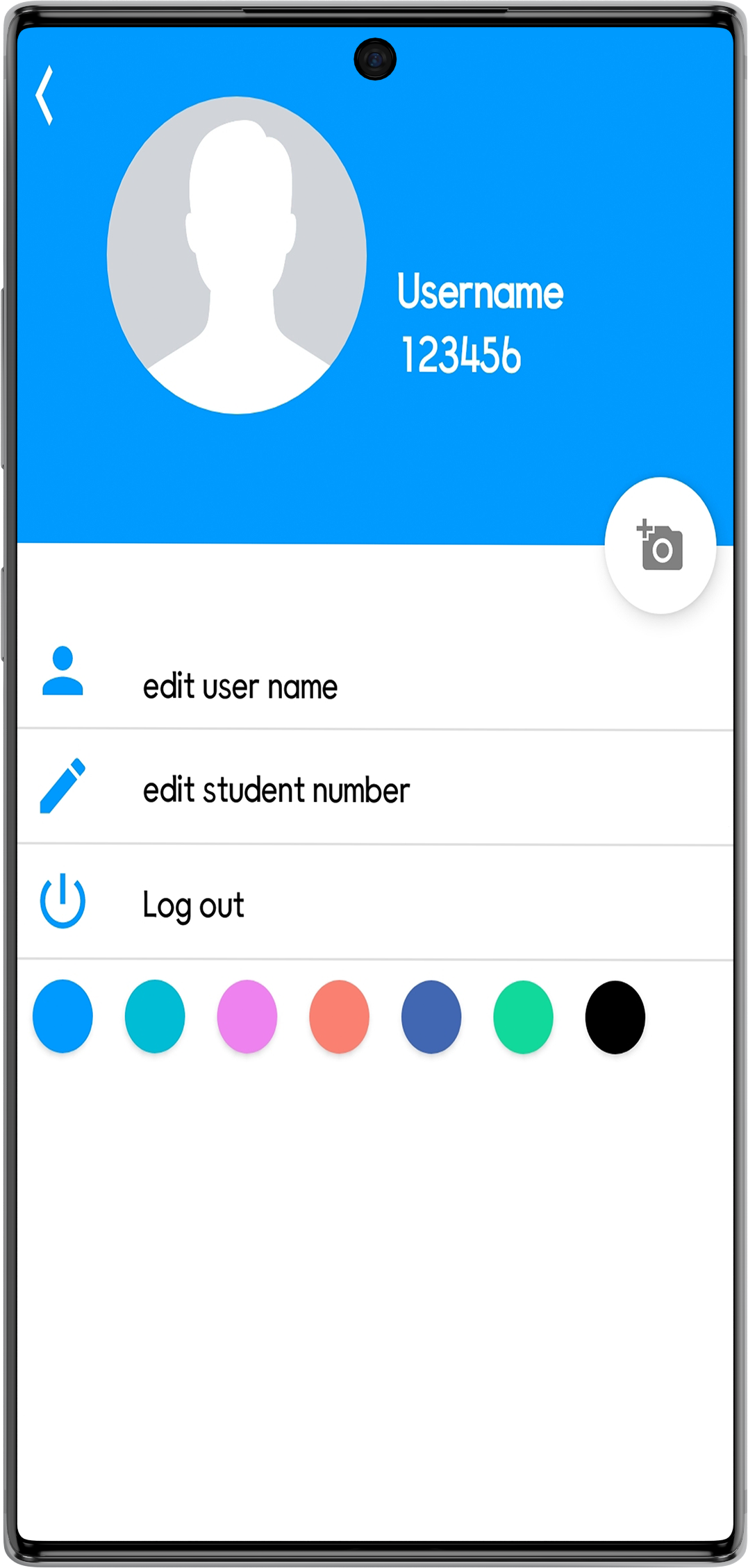
Task: Log out of the account
Action: point(375,903)
